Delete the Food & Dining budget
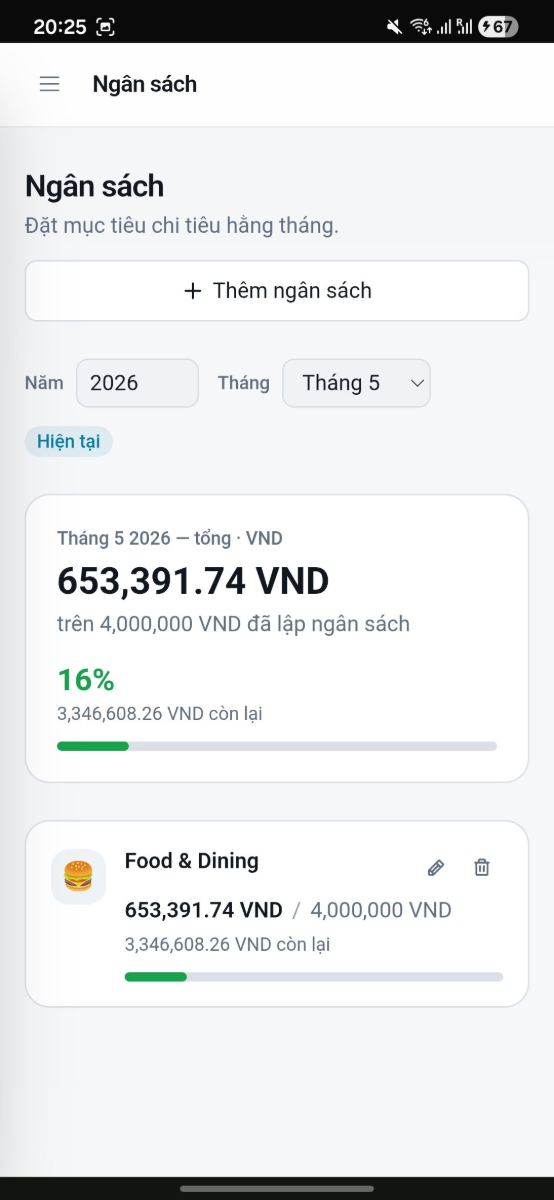Viewport: 554px width, 1200px height. pyautogui.click(x=482, y=868)
